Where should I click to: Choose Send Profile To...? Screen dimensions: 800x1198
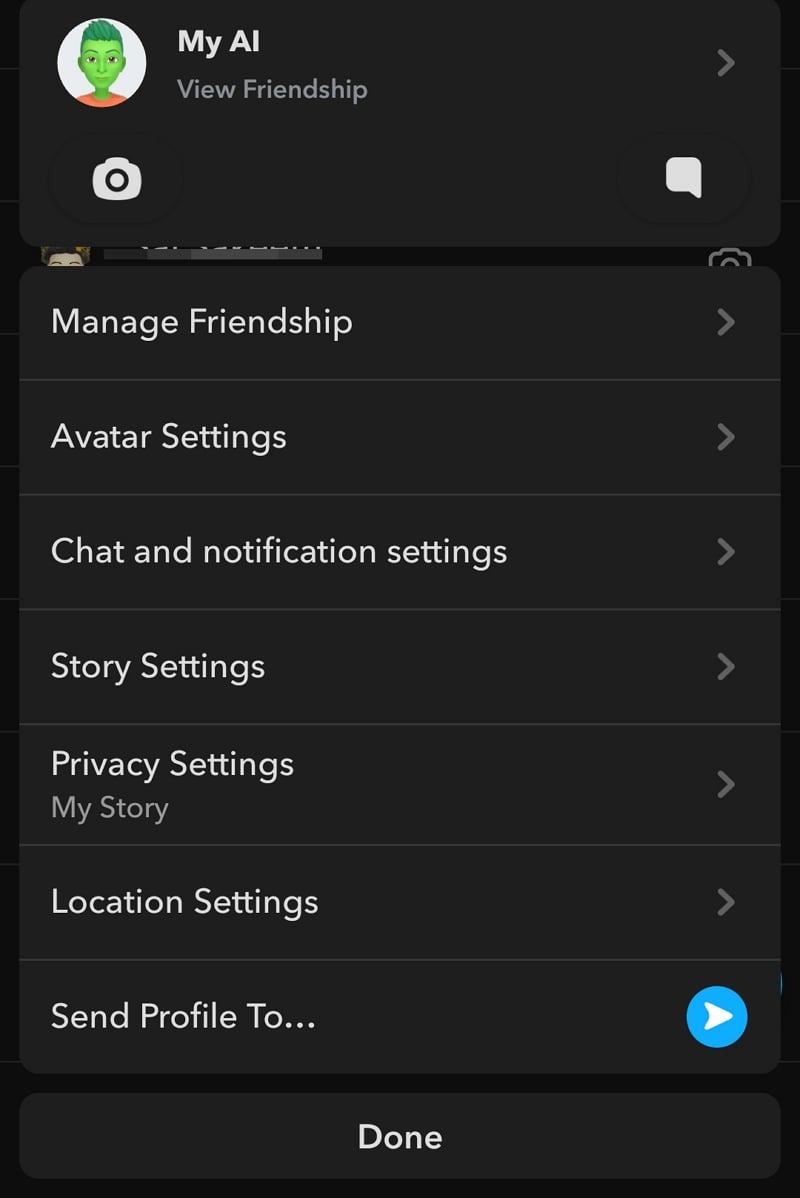pyautogui.click(x=183, y=1016)
